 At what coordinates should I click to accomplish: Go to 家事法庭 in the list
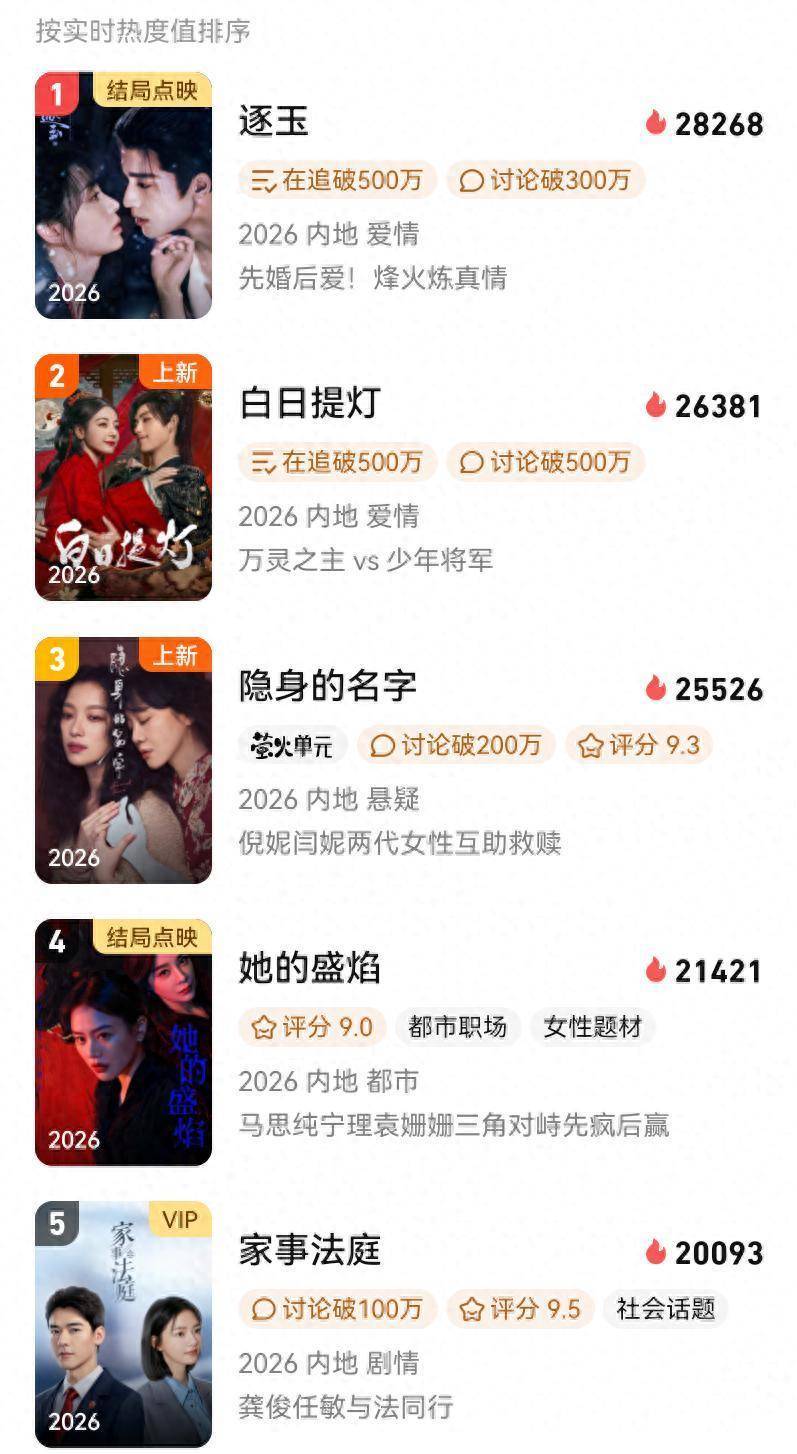coord(309,1250)
